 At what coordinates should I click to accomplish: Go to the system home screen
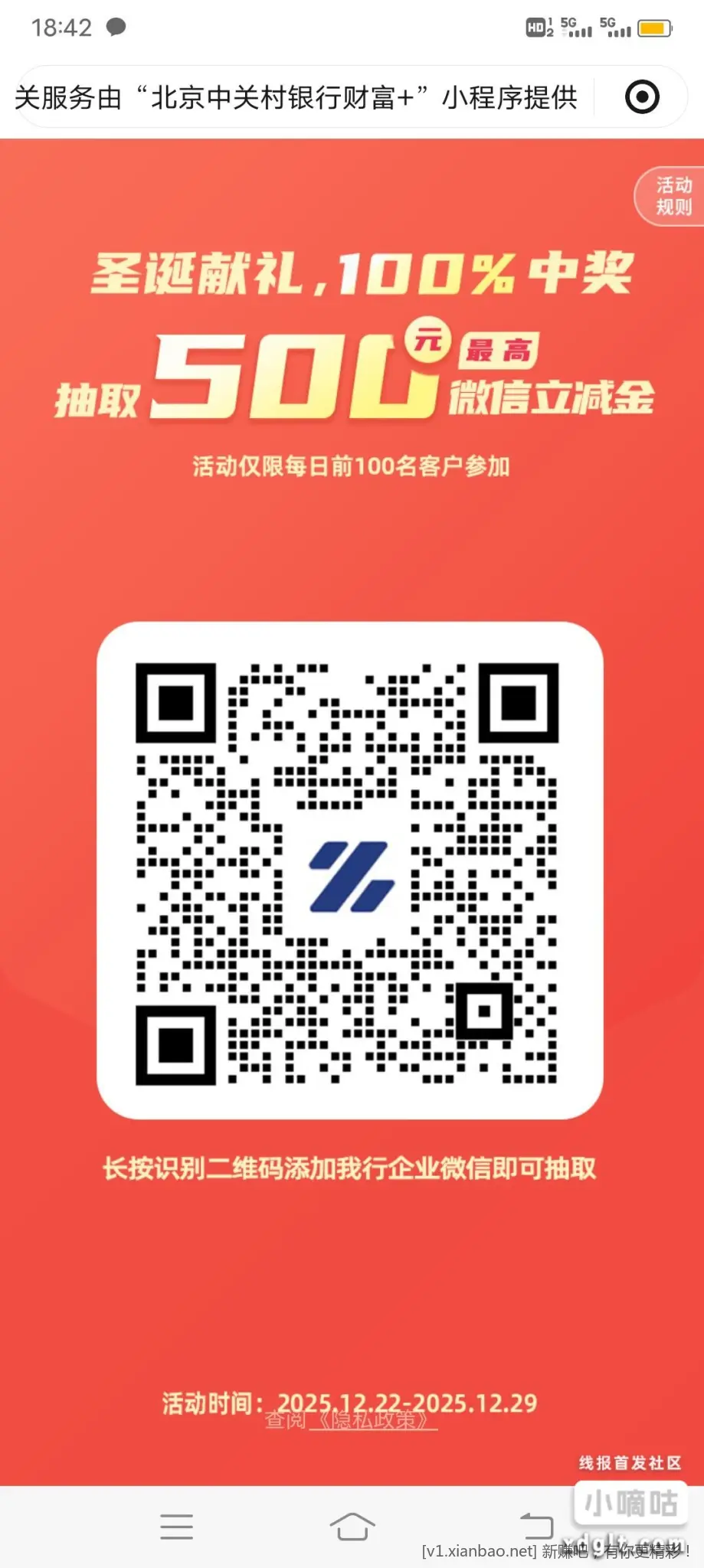click(x=352, y=1526)
